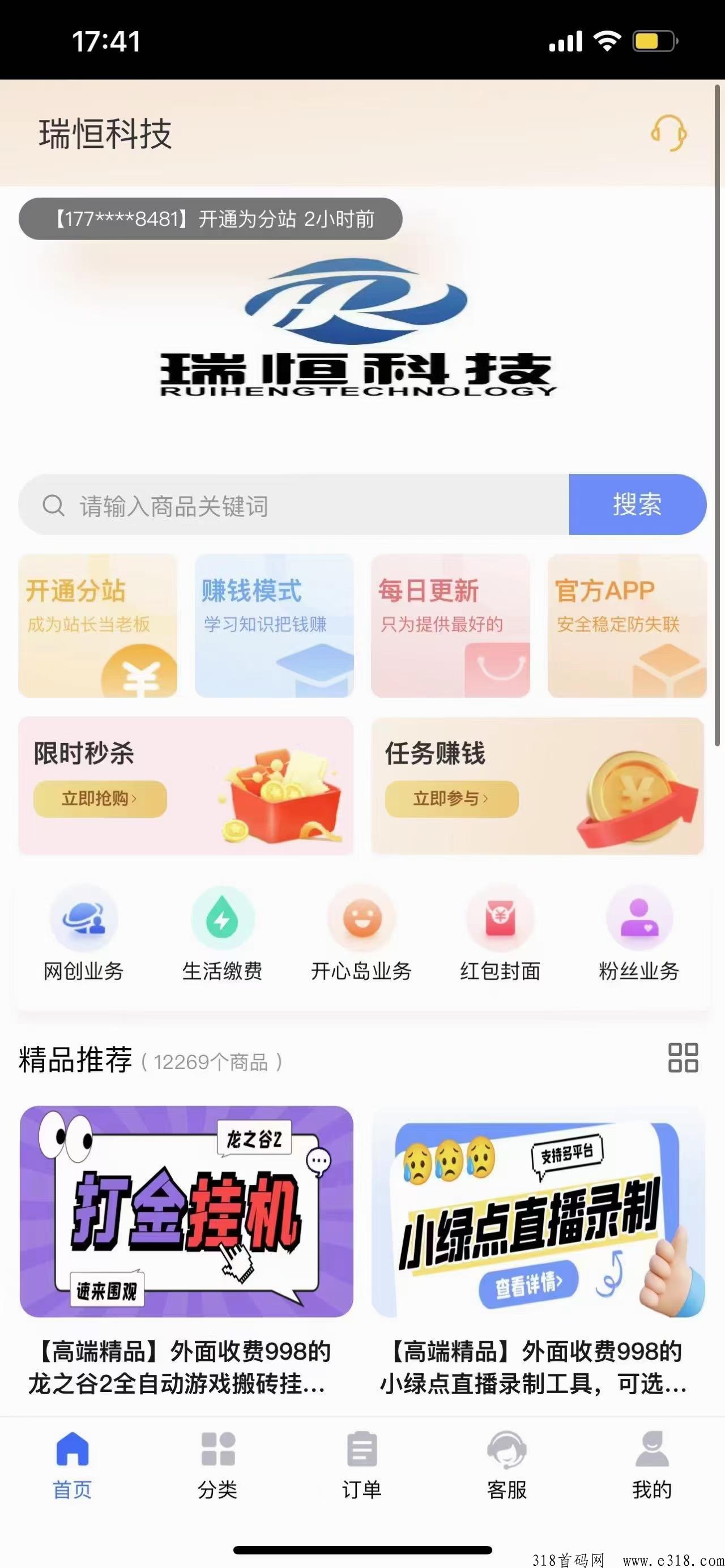The width and height of the screenshot is (725, 1568).
Task: Switch to the 订单 tab
Action: (x=361, y=1464)
